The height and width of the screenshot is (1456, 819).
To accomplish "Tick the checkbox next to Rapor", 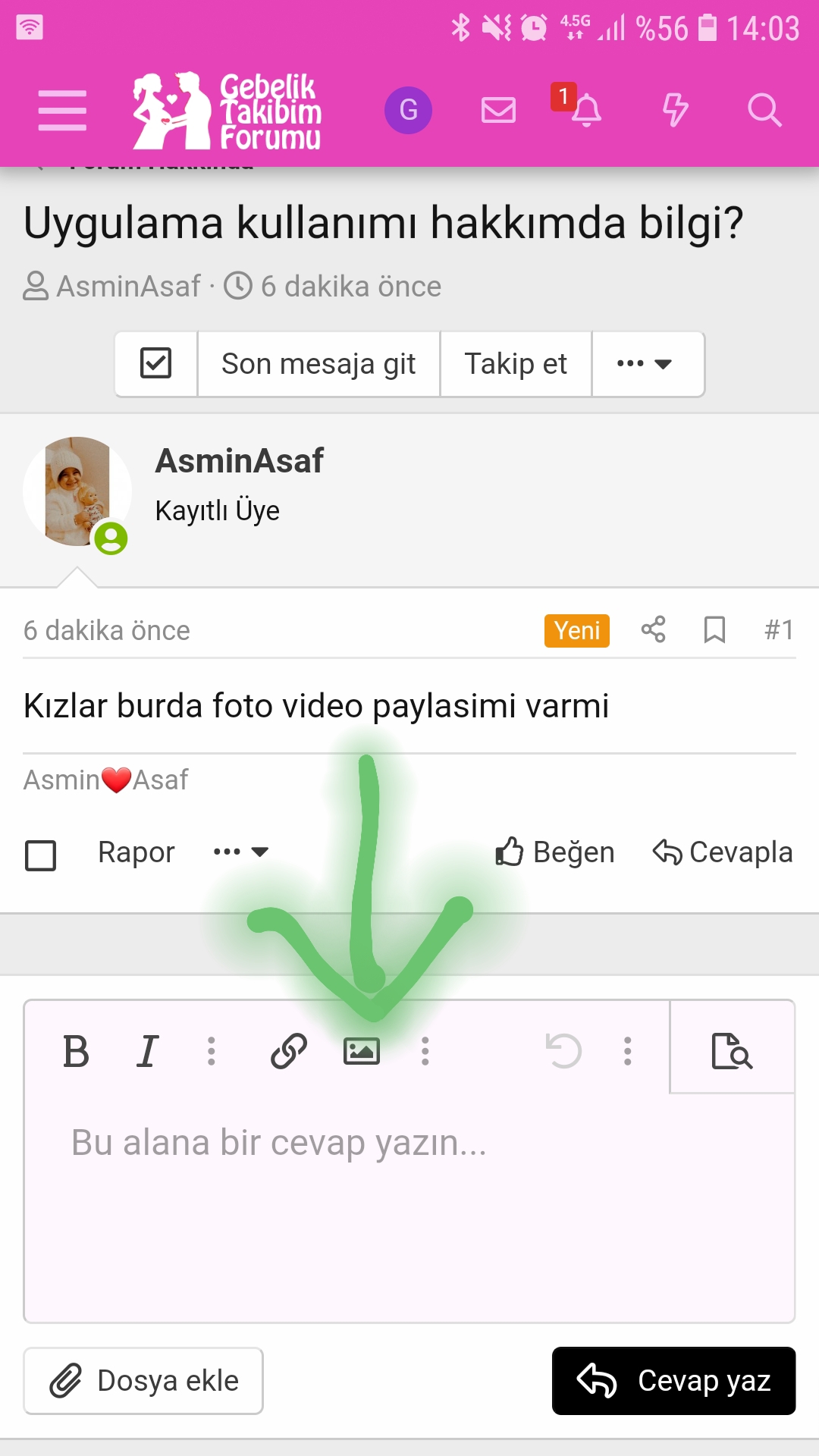I will coord(41,855).
